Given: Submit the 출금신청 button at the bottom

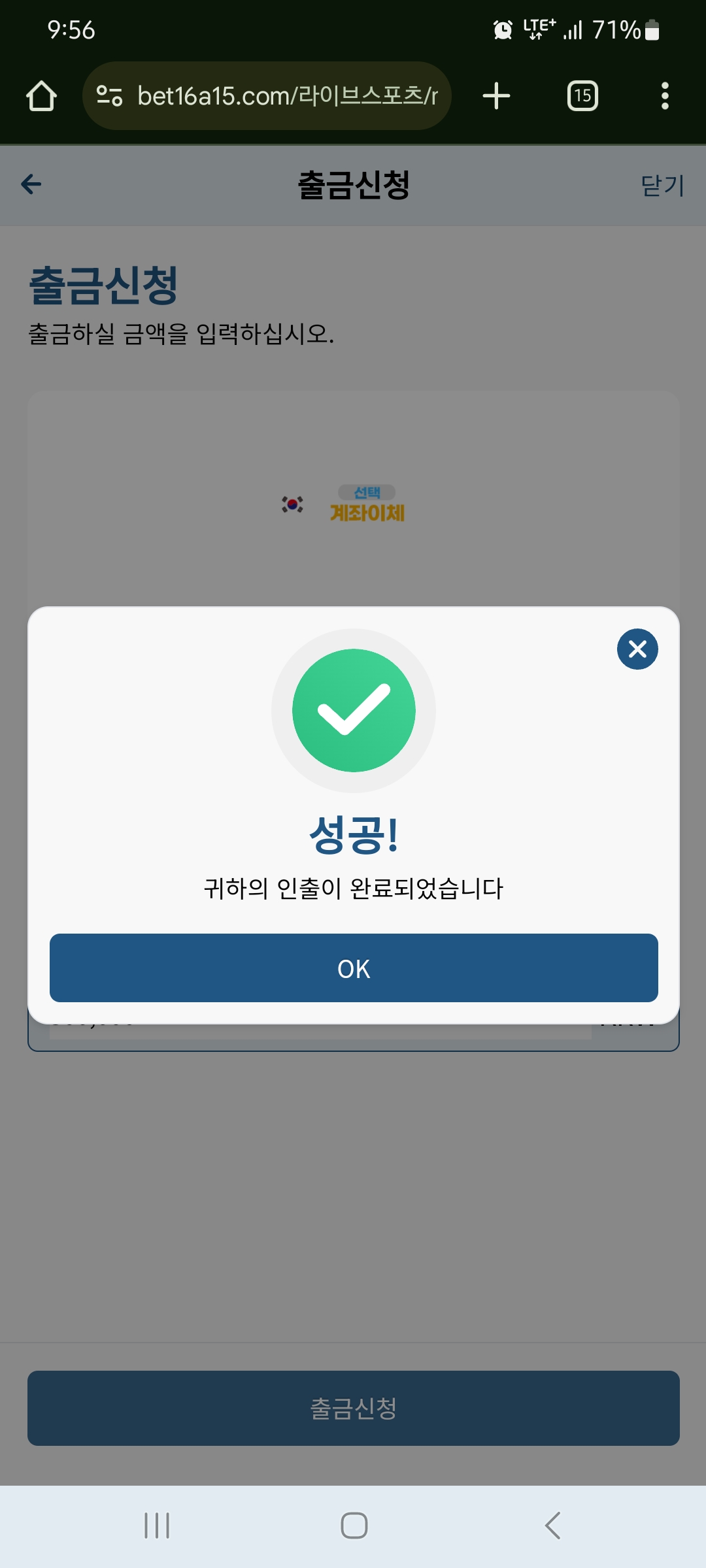Looking at the screenshot, I should pyautogui.click(x=353, y=1408).
